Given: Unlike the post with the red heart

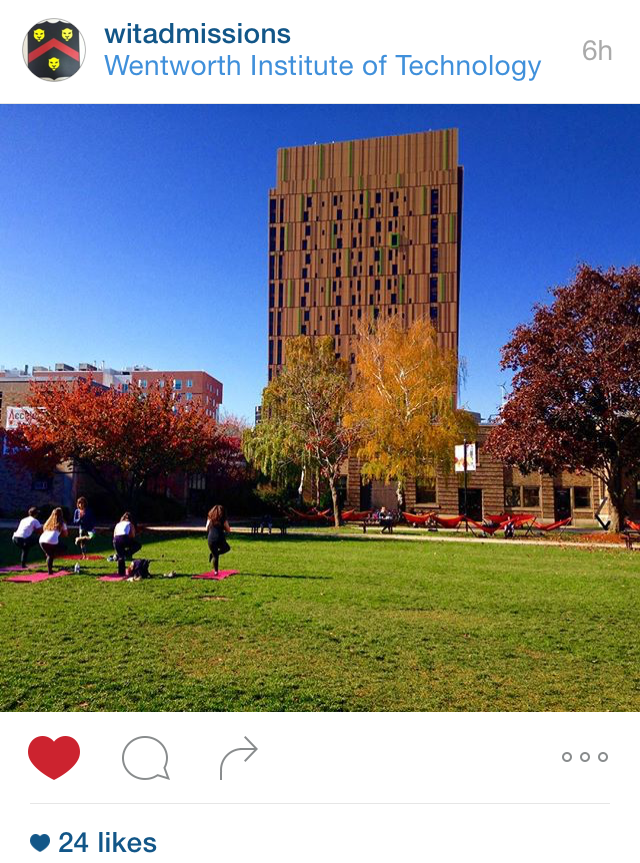Looking at the screenshot, I should click(54, 757).
